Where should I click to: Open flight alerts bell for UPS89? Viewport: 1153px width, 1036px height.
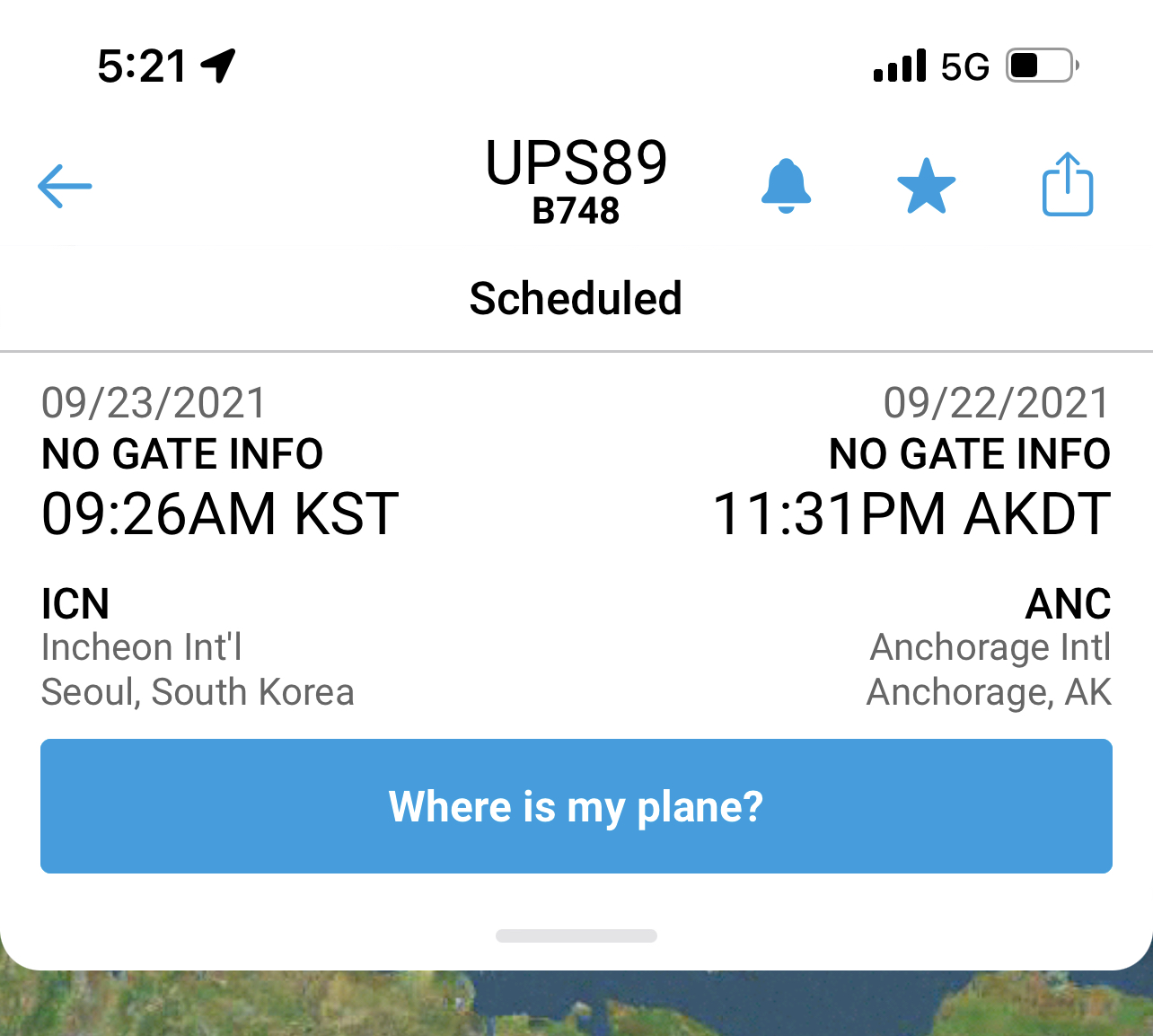[786, 186]
